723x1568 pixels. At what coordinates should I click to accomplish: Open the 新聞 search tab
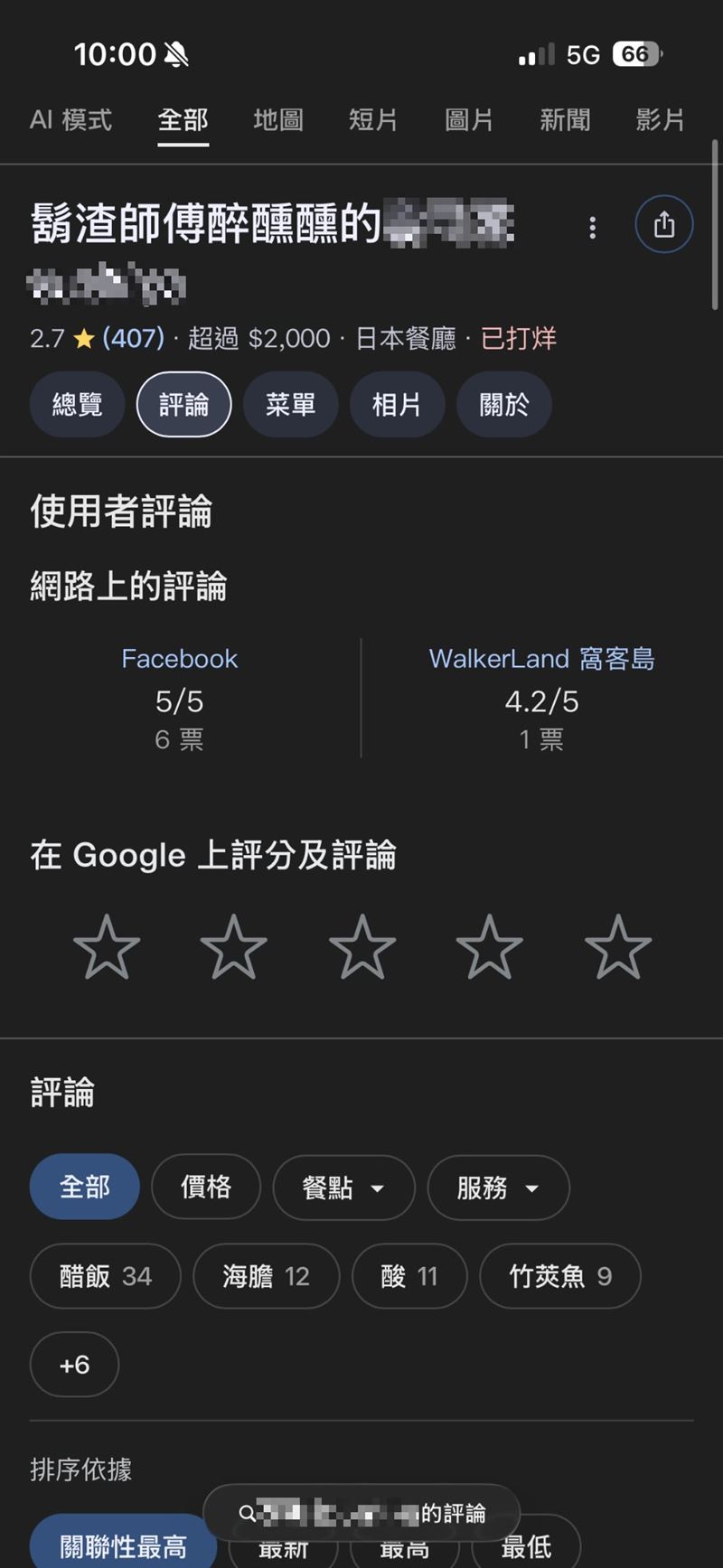pos(565,120)
